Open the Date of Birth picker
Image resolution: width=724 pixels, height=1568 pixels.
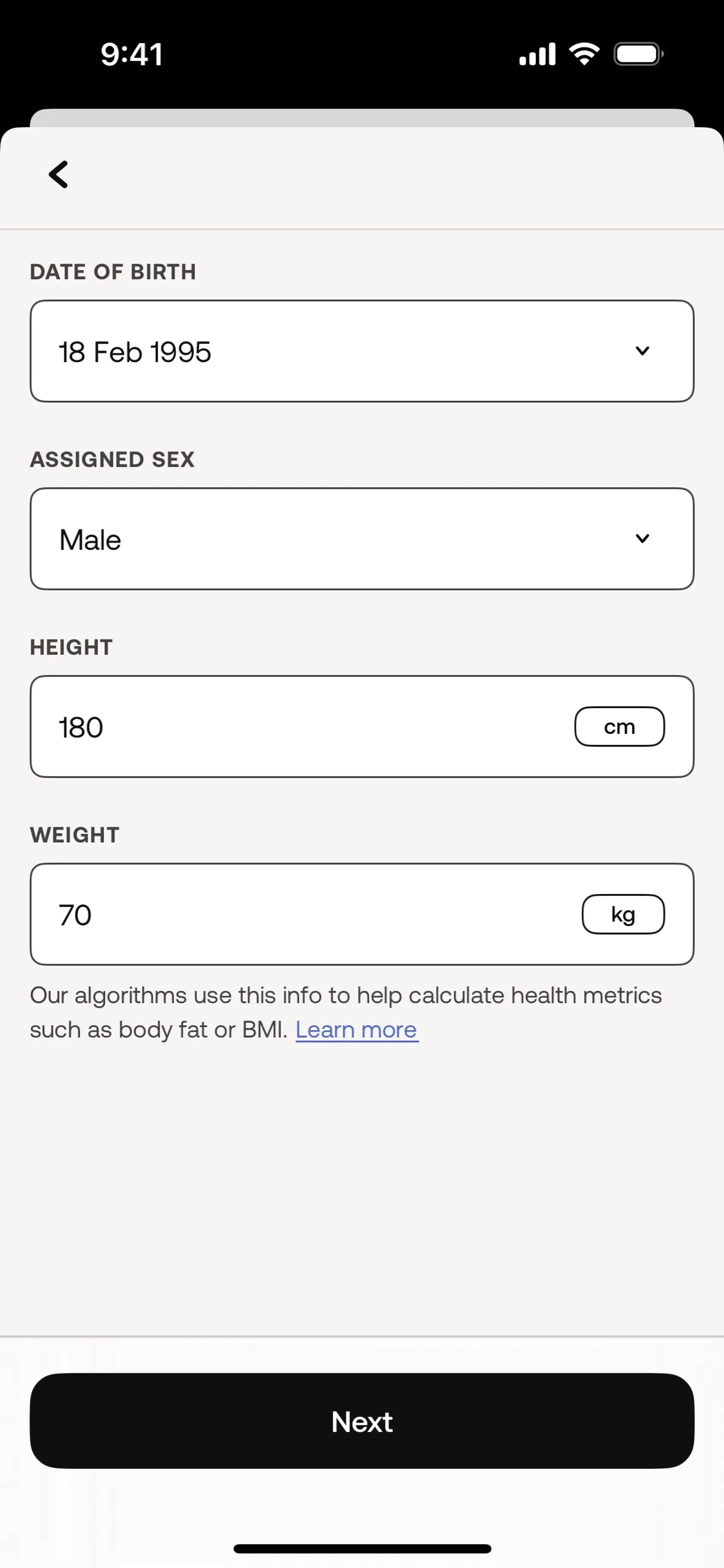[362, 351]
